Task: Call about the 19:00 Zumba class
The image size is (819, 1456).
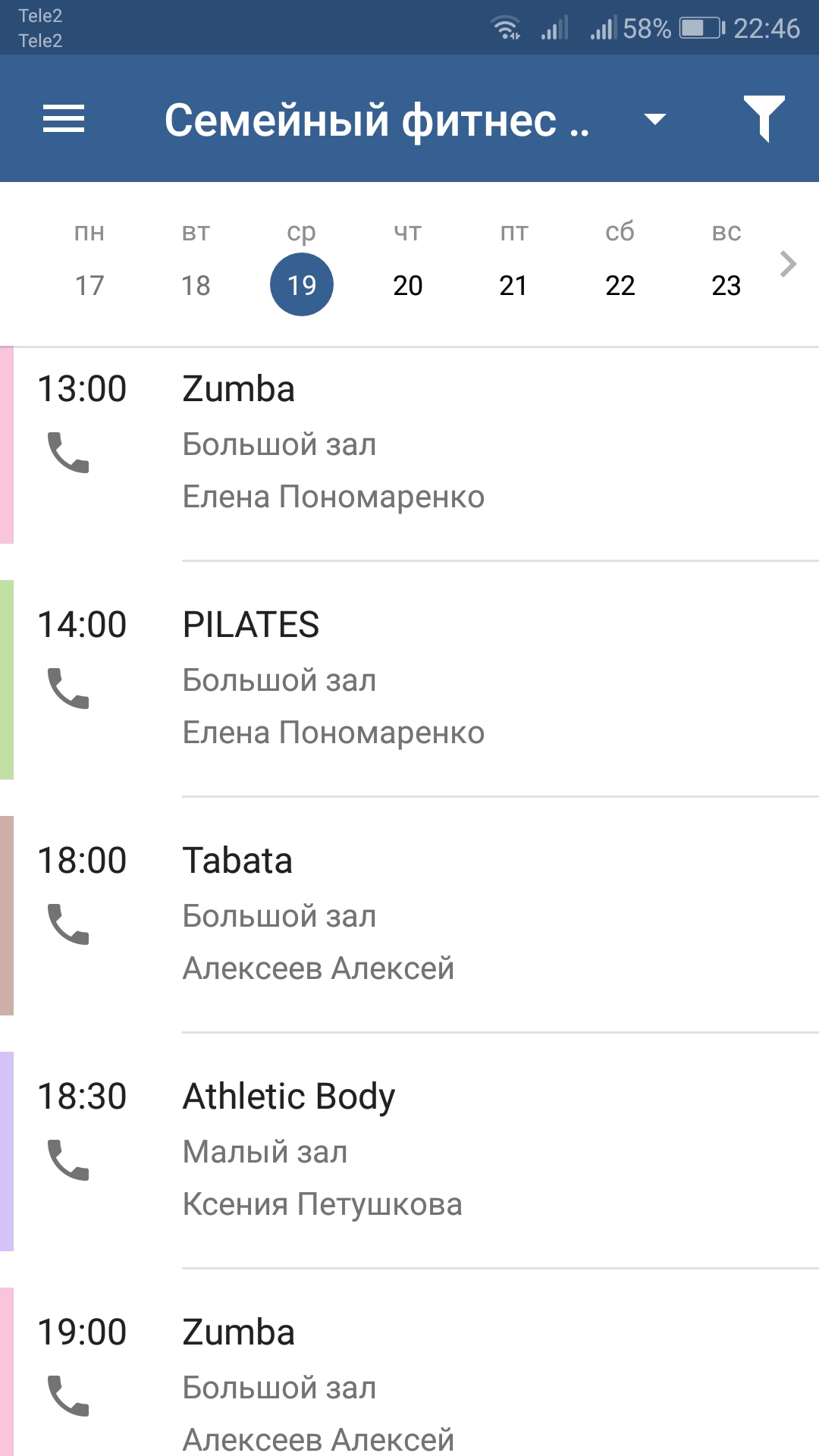Action: click(x=68, y=1396)
